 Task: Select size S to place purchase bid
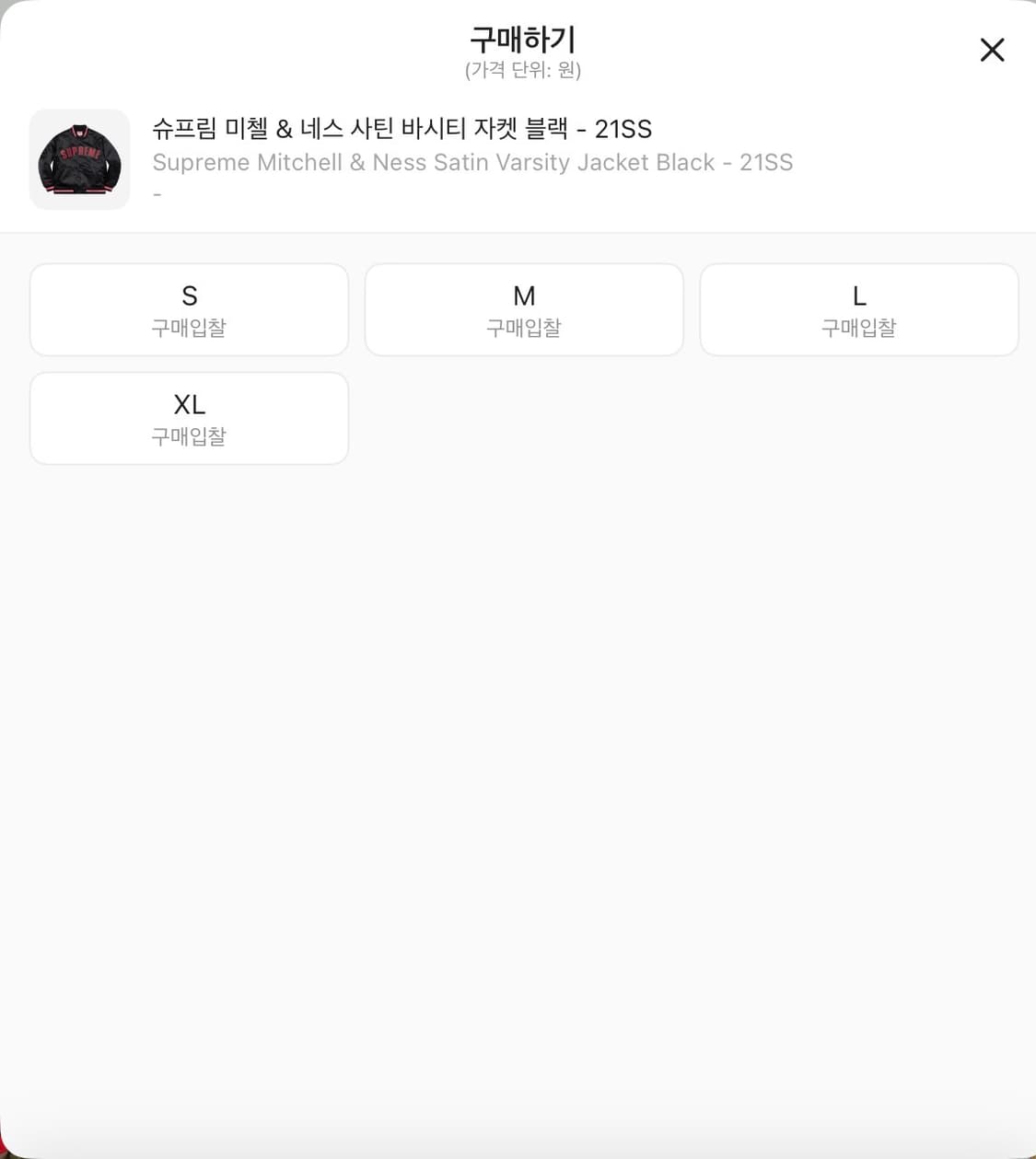tap(189, 309)
